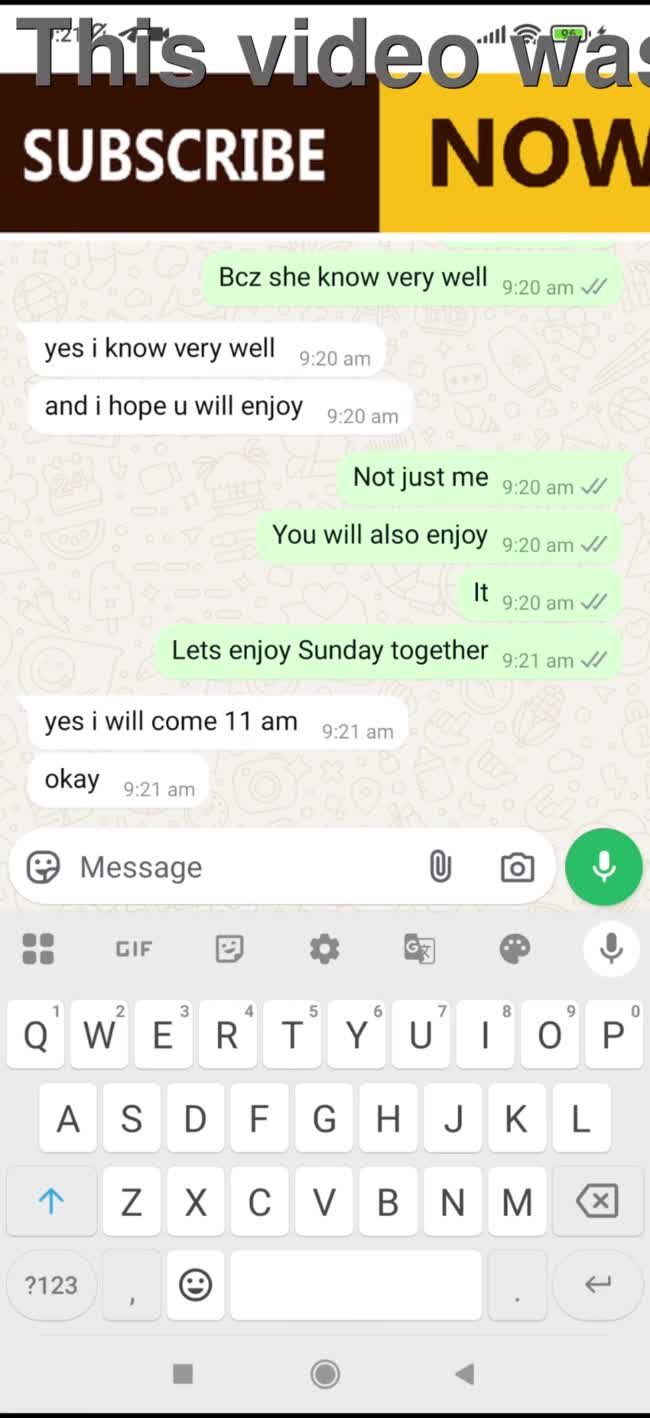Open the camera from message bar
650x1418 pixels.
(517, 867)
